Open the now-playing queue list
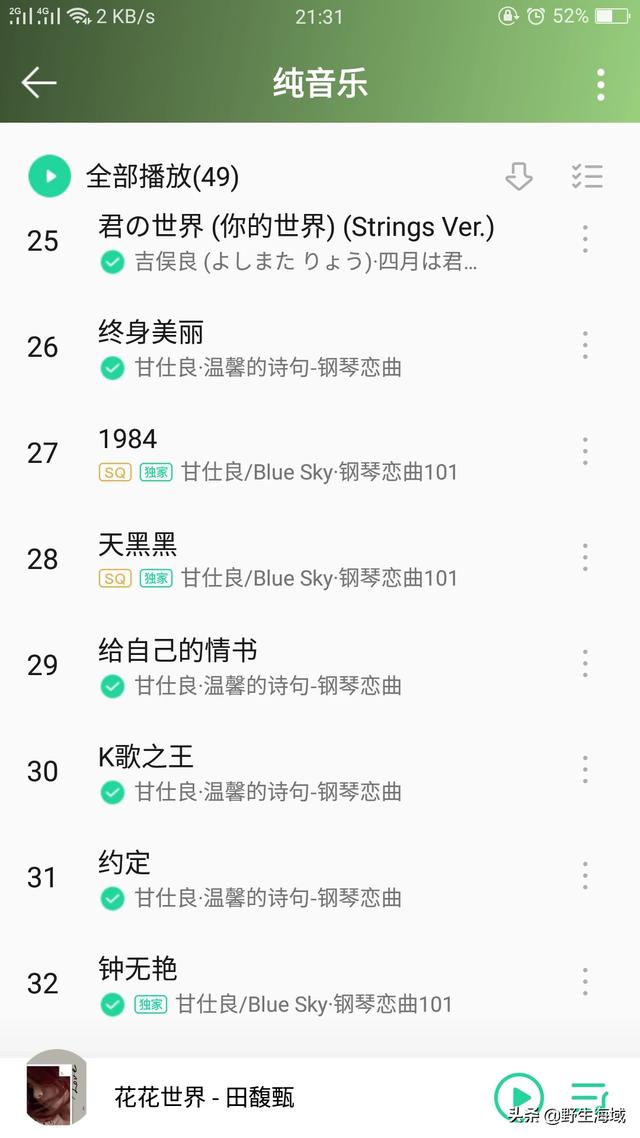 [589, 1094]
